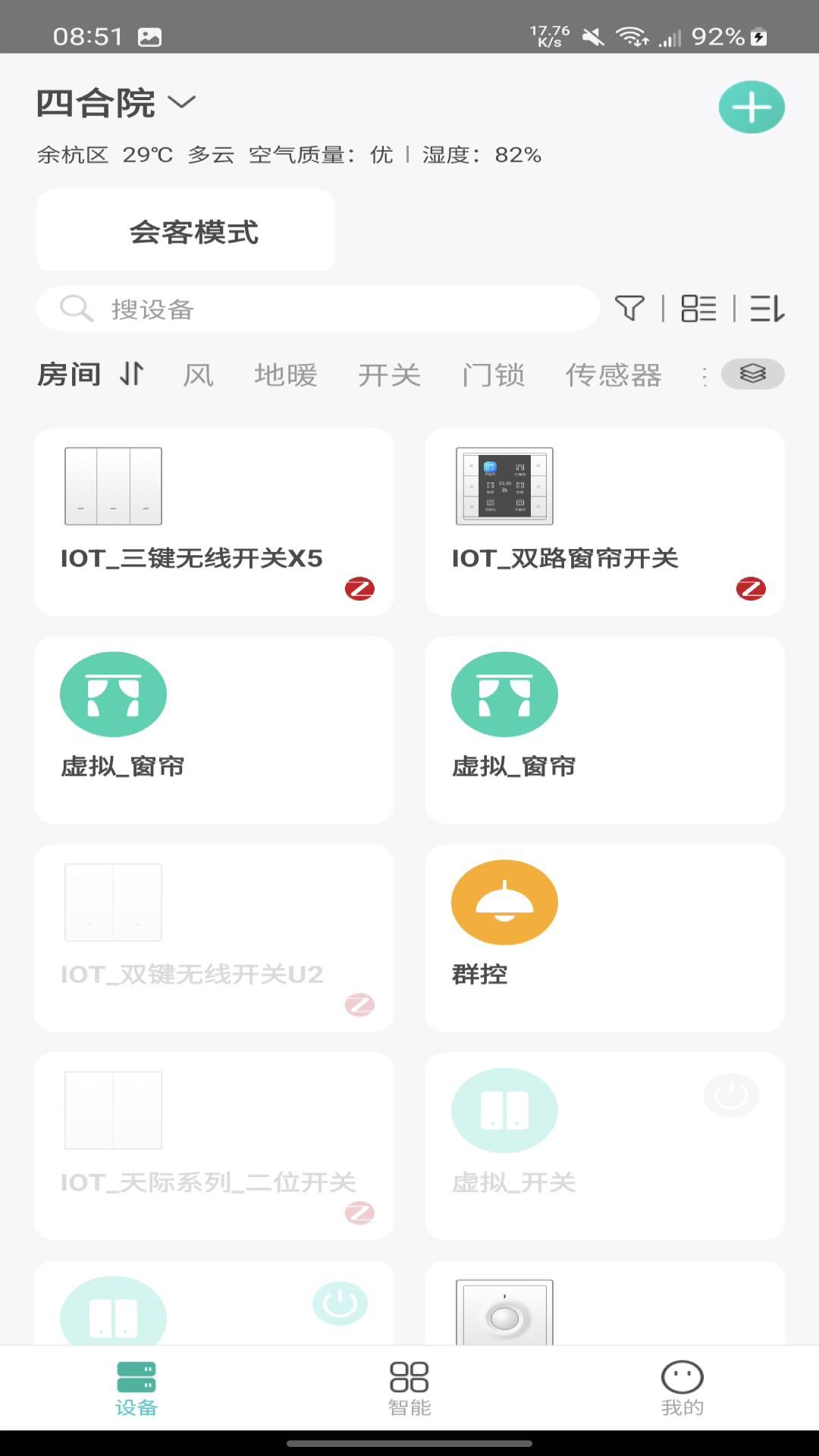Open the overflow dots before layers icon
The width and height of the screenshot is (819, 1456).
click(704, 374)
